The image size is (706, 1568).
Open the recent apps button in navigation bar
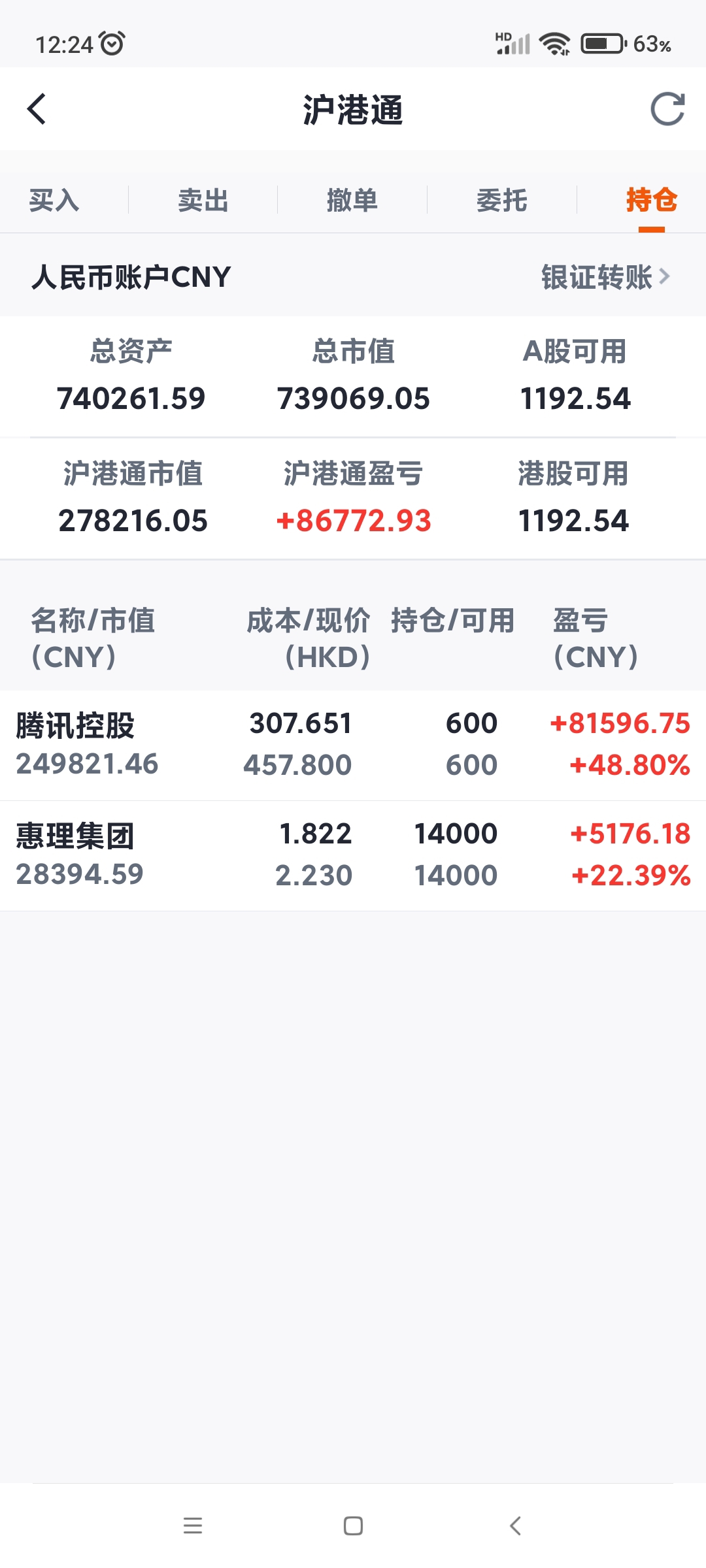click(193, 1527)
